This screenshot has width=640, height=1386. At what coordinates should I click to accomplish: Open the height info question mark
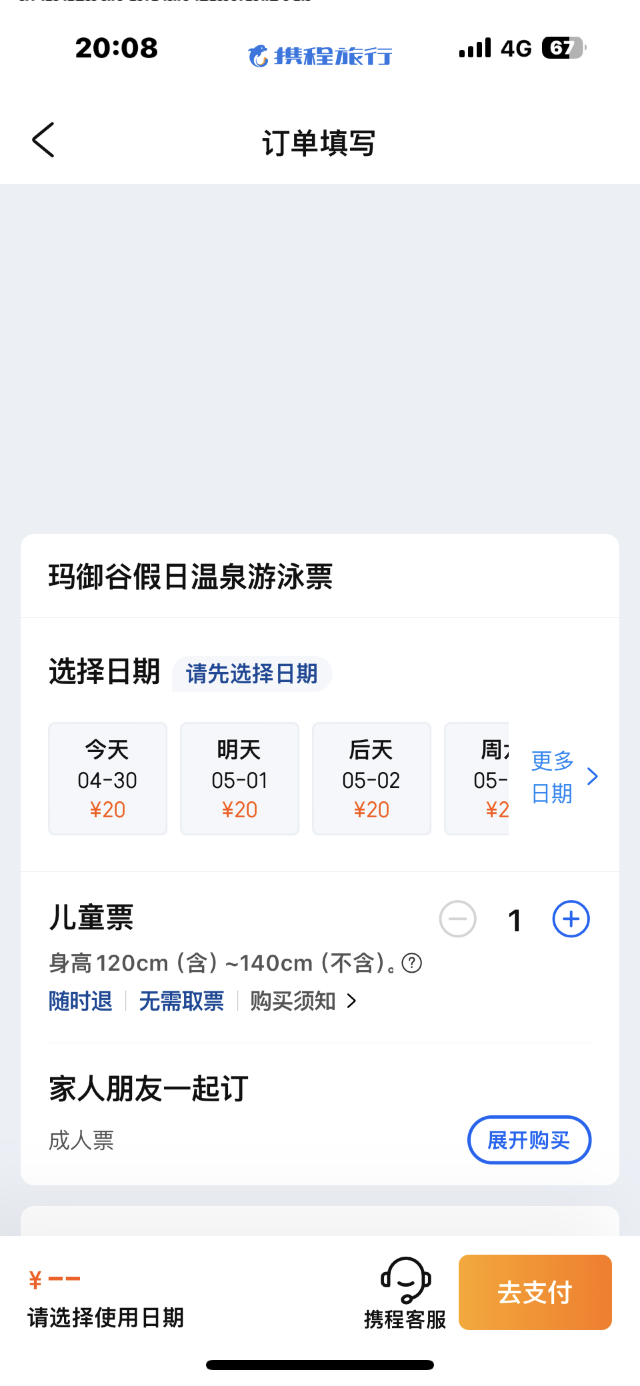[x=411, y=964]
